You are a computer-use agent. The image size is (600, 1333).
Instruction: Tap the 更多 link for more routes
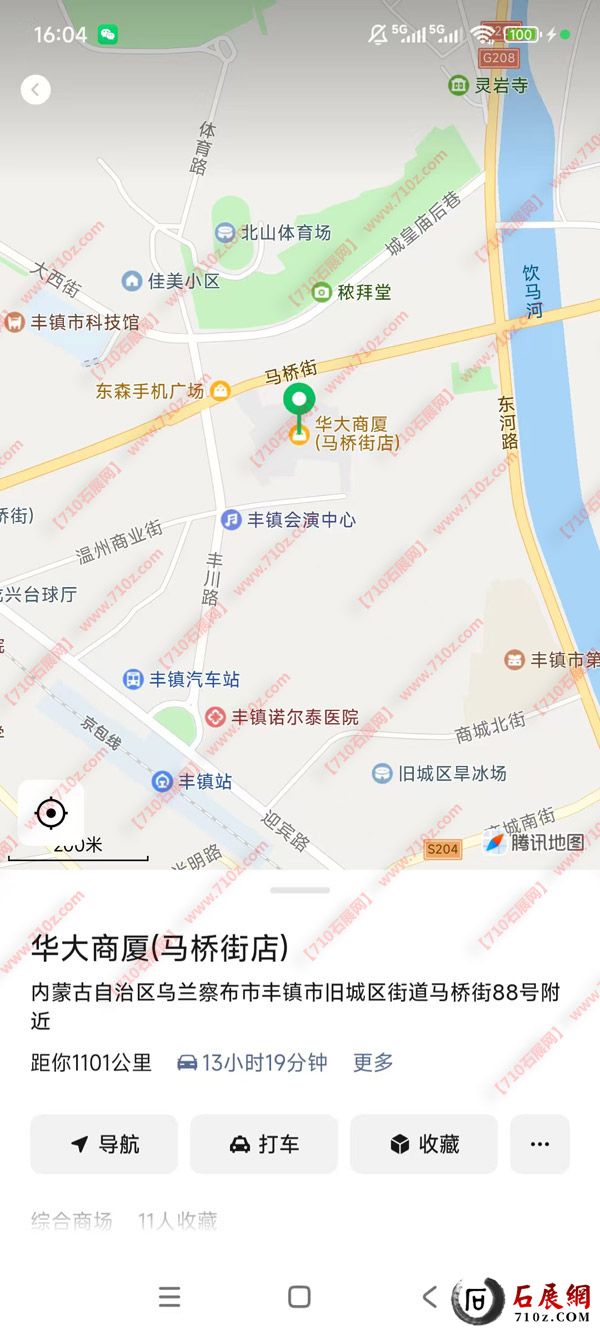point(373,1062)
